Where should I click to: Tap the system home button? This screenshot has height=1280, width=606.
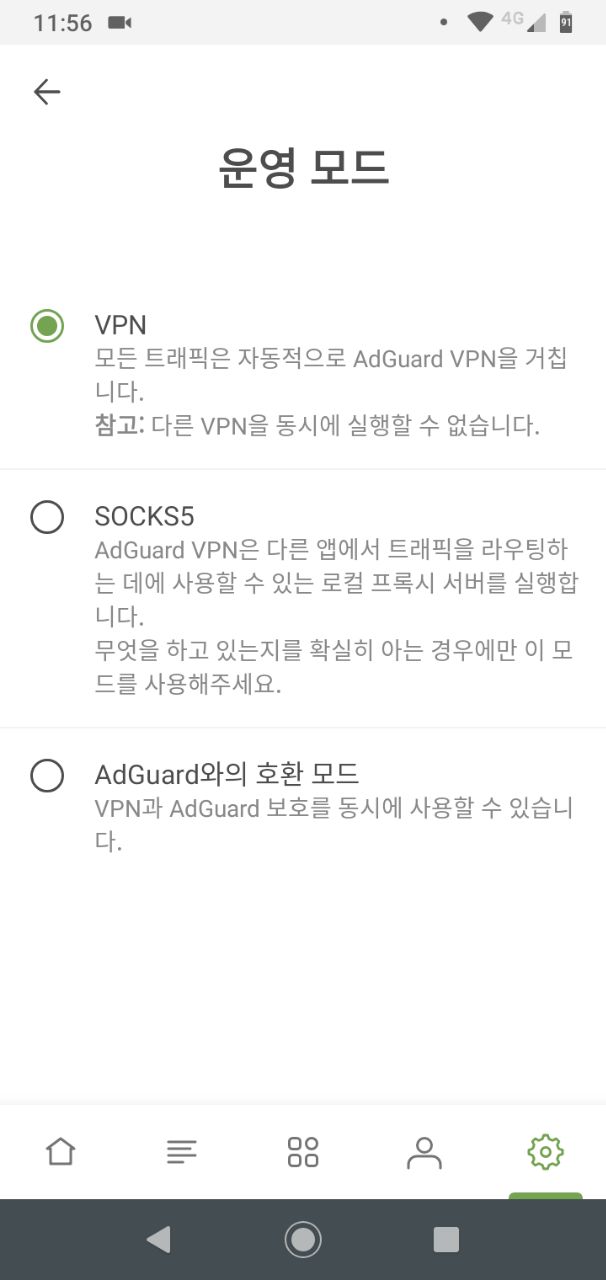coord(303,1240)
